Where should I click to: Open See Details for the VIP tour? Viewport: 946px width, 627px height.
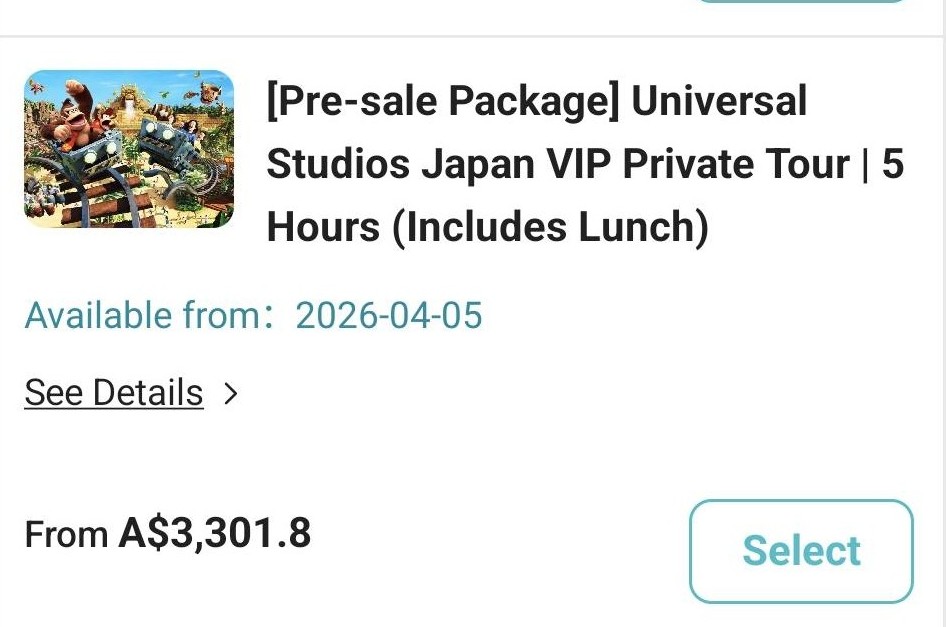click(114, 393)
